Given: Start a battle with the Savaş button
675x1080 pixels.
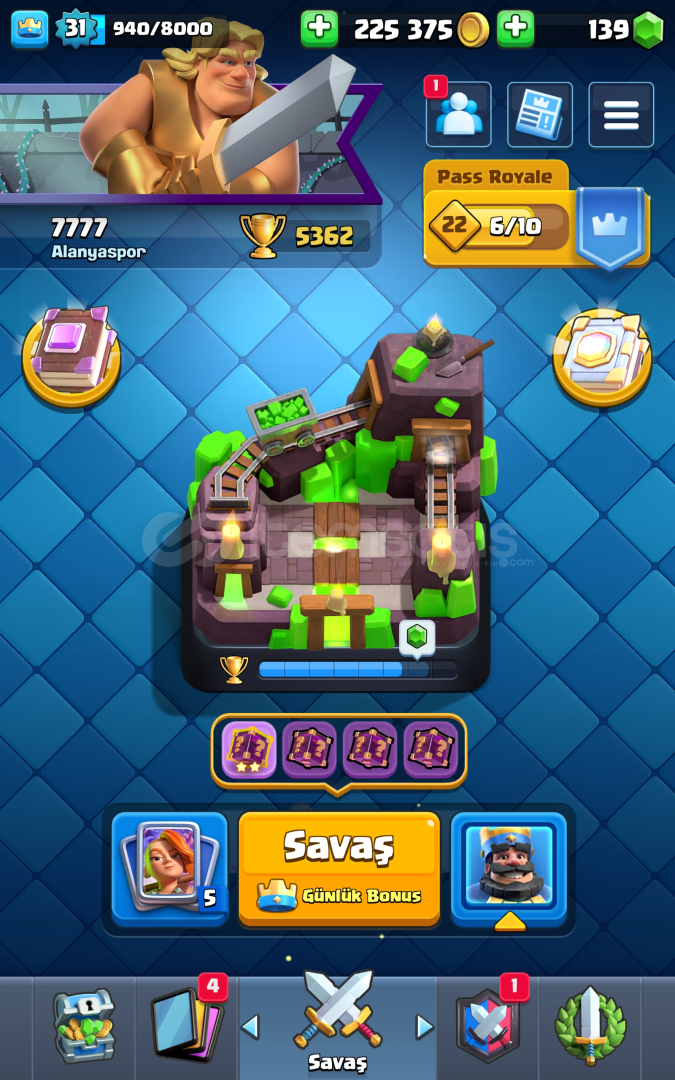Looking at the screenshot, I should (x=339, y=868).
